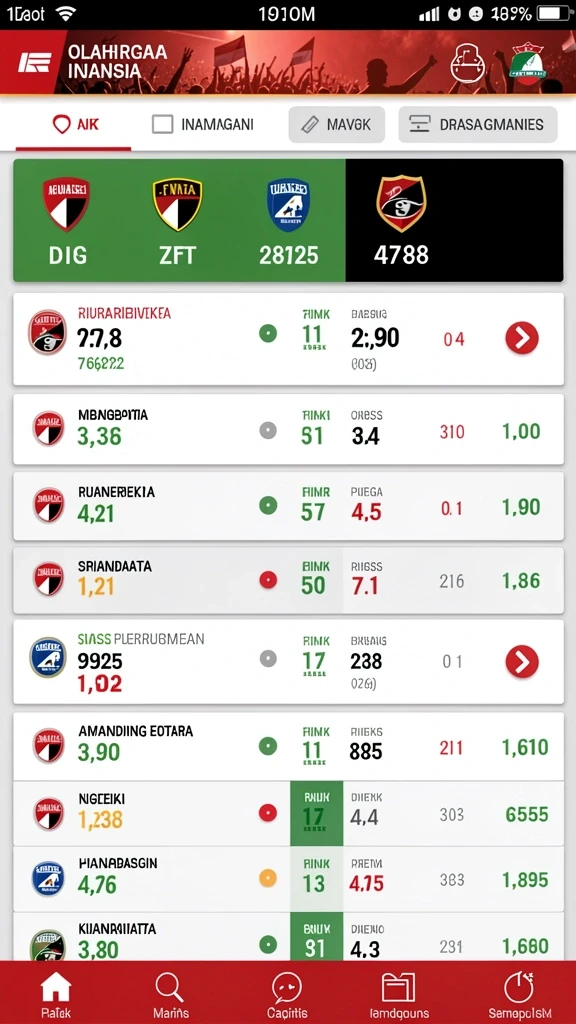Viewport: 576px width, 1024px height.
Task: Open the red arrow on SIASS PLERRUBMEAN row
Action: tap(522, 662)
